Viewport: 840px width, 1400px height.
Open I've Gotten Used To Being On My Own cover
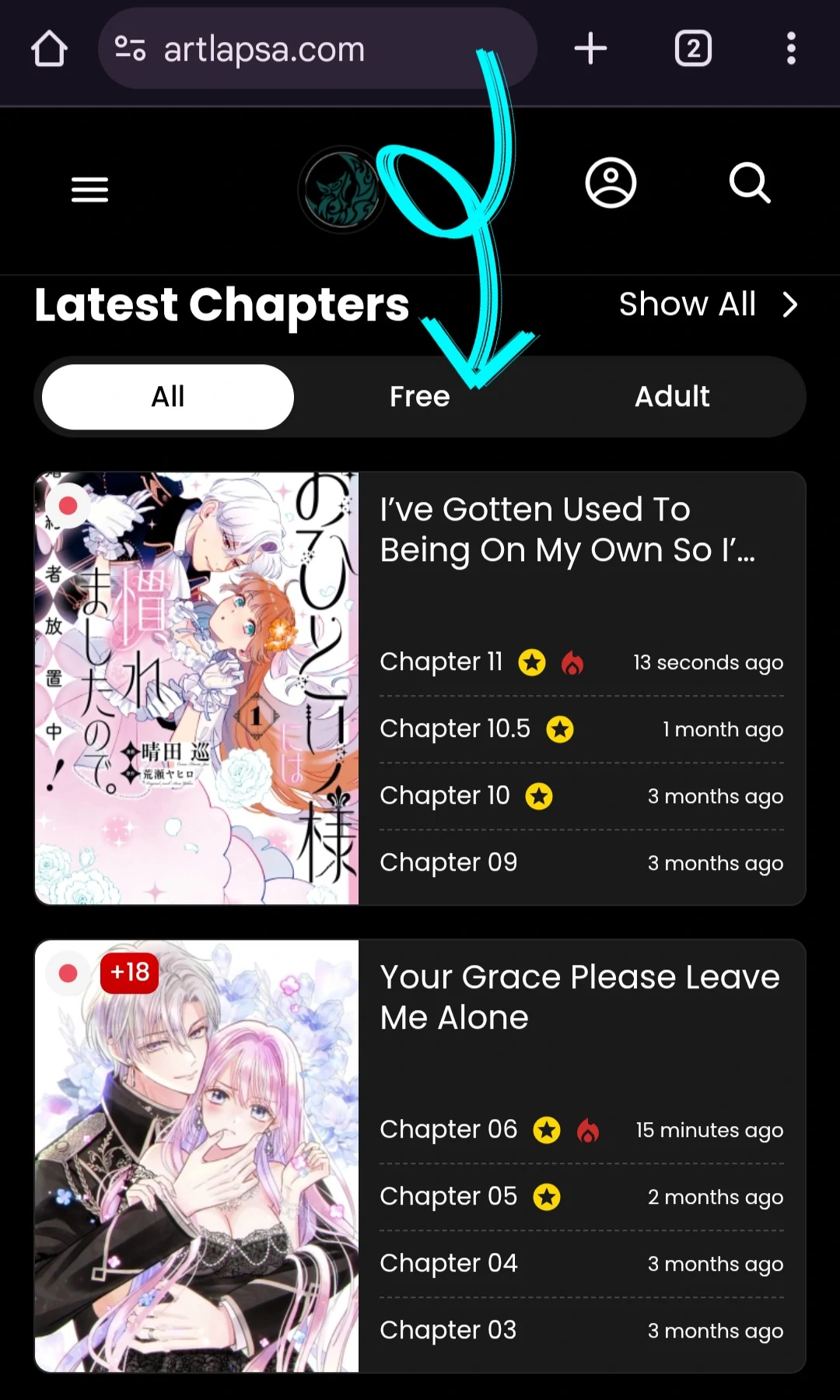(197, 688)
